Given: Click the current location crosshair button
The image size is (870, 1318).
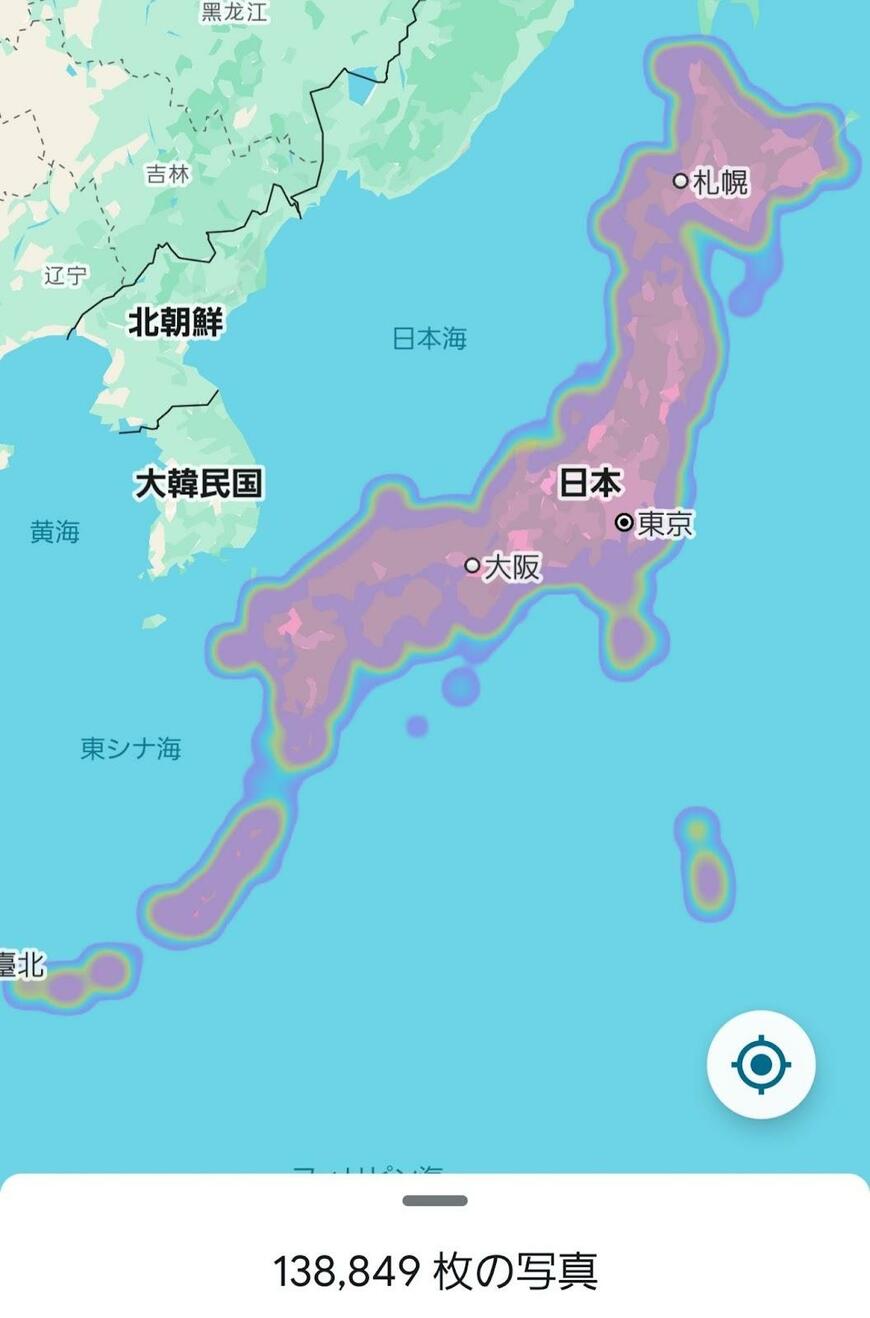Looking at the screenshot, I should coord(760,1064).
